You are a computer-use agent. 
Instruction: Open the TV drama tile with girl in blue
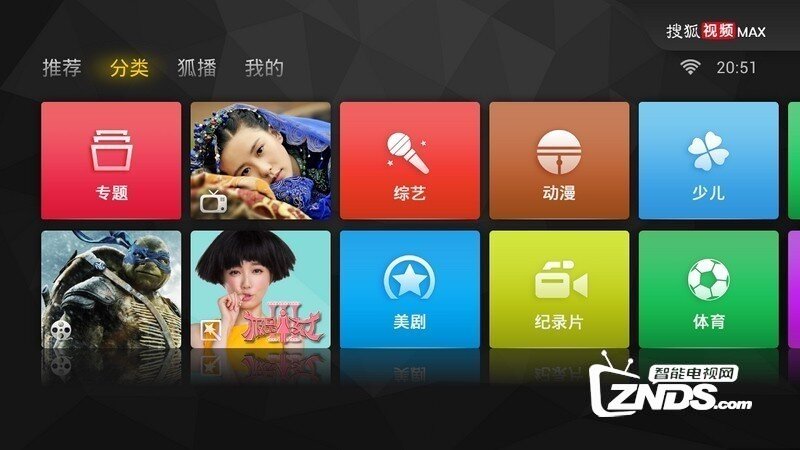[x=260, y=160]
